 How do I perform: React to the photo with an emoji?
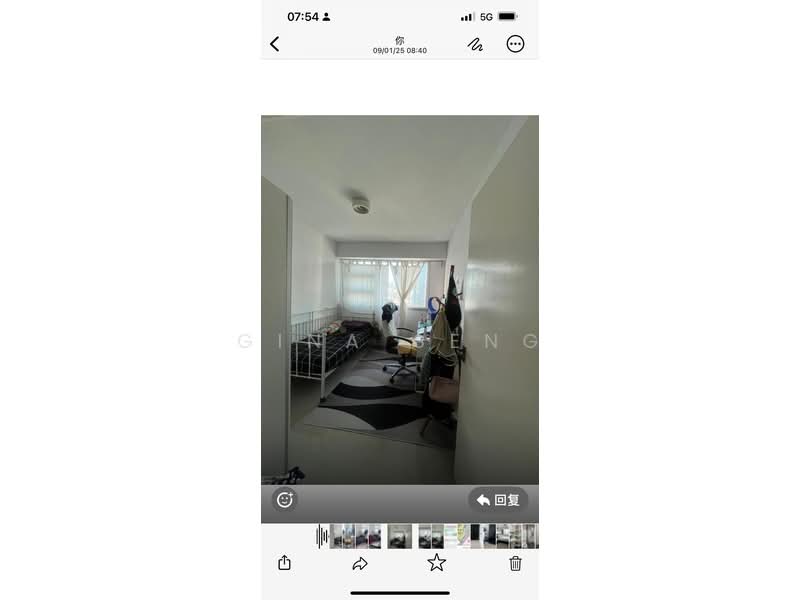[285, 500]
